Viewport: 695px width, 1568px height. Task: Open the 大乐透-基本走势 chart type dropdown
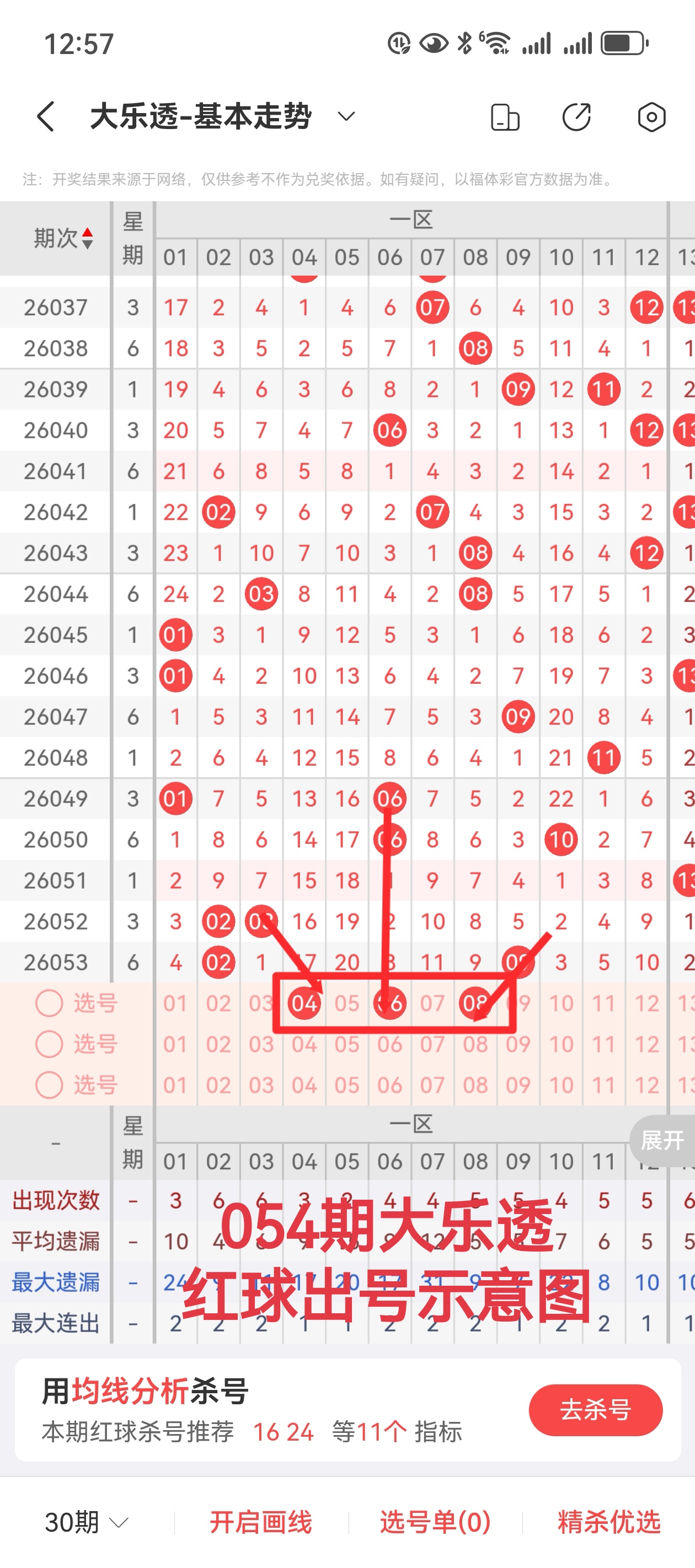click(346, 116)
